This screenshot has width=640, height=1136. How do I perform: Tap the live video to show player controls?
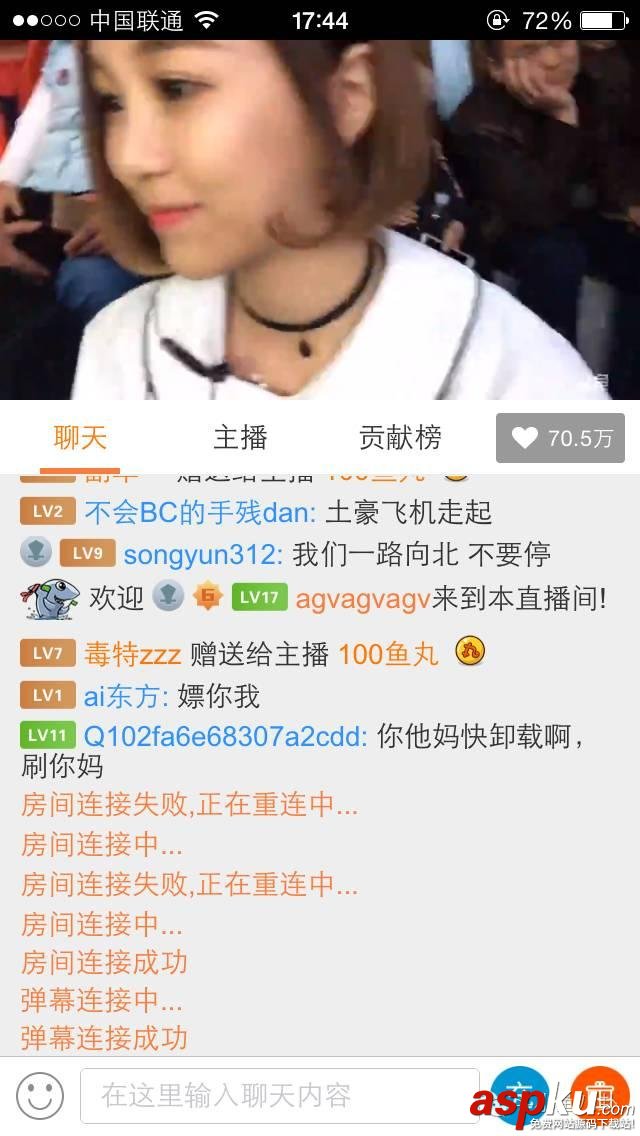(x=320, y=220)
